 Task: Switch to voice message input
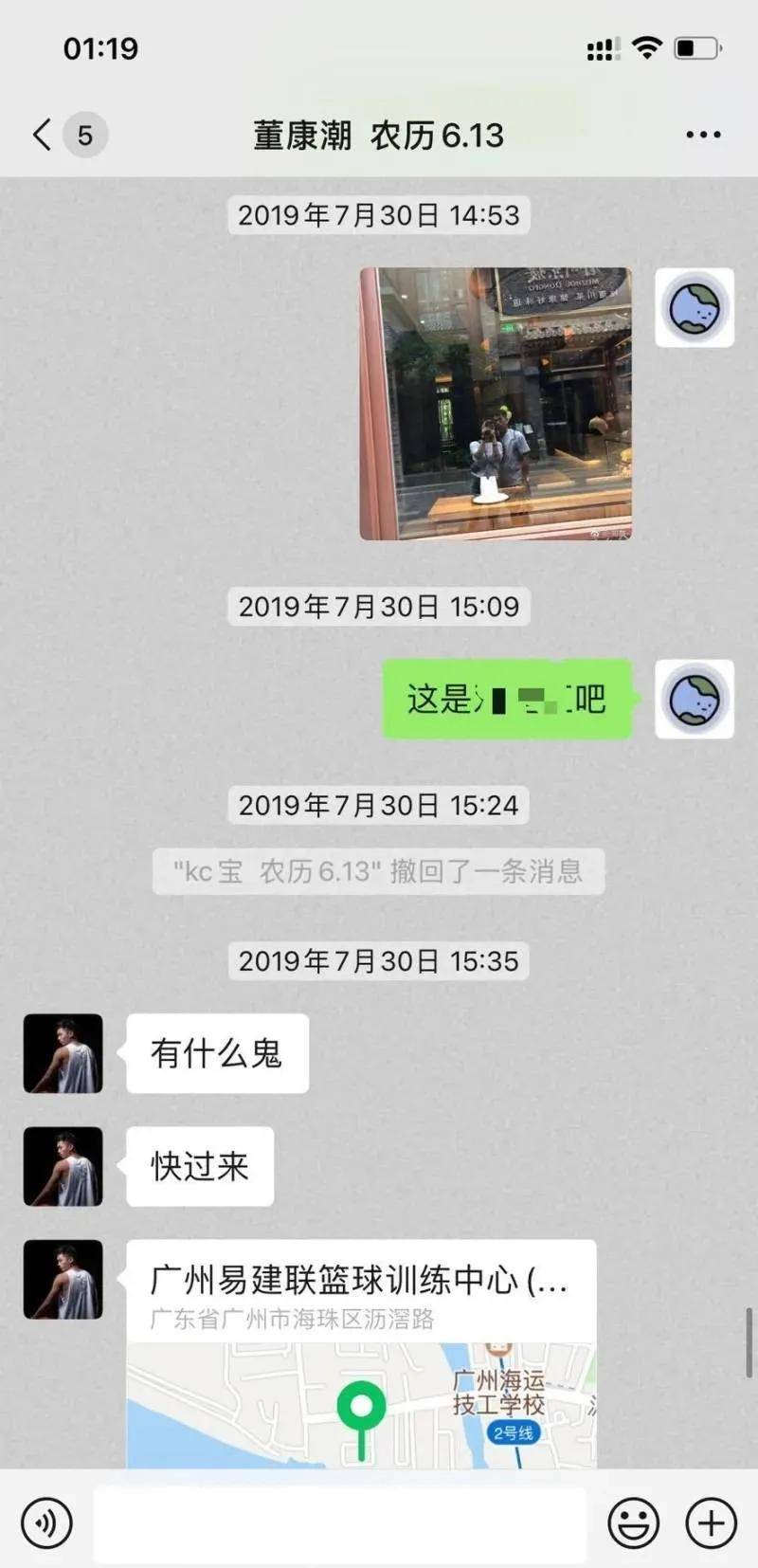pos(46,1522)
